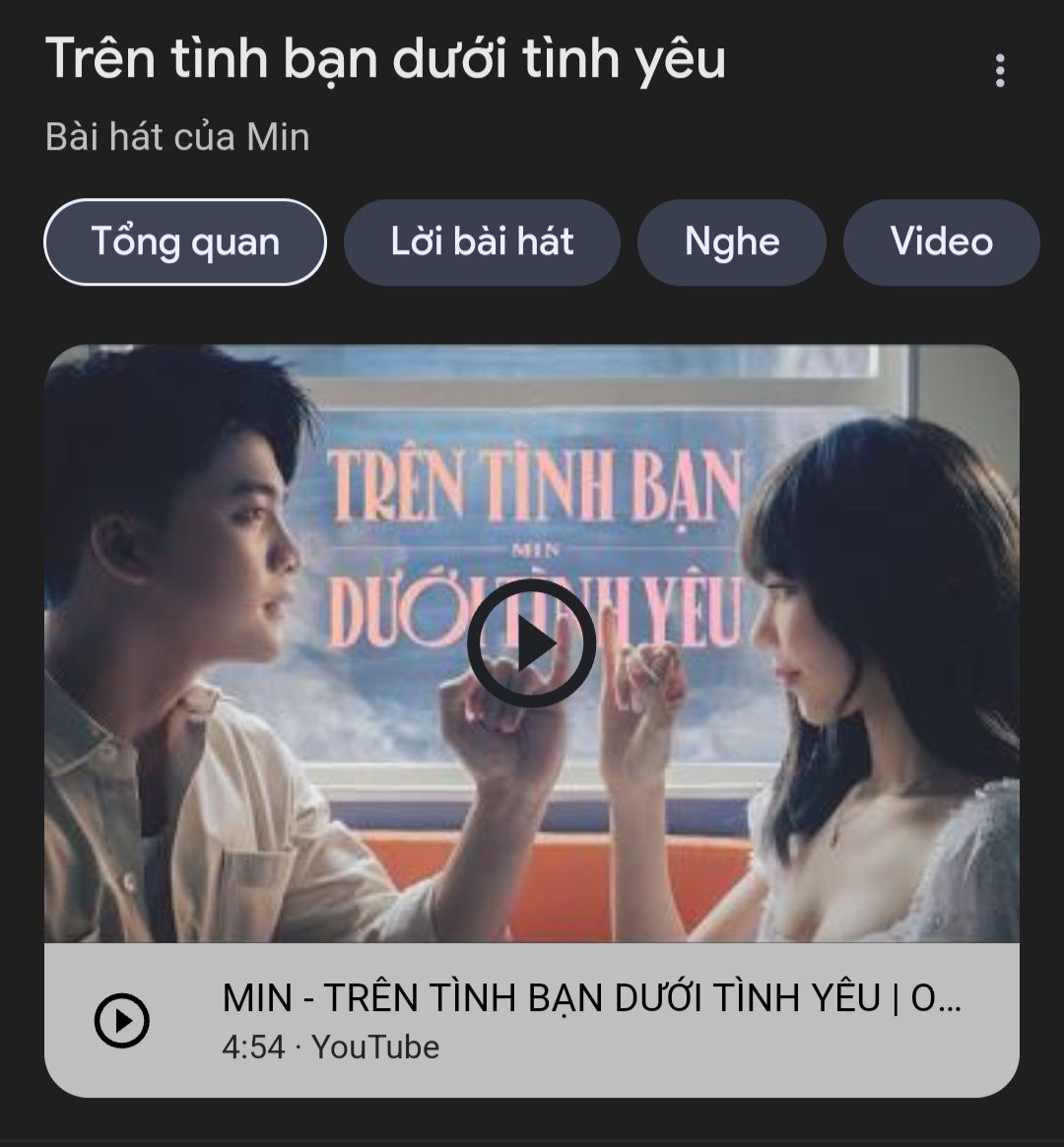The image size is (1064, 1147).
Task: Switch to the Lời bài hát tab
Action: (x=482, y=242)
